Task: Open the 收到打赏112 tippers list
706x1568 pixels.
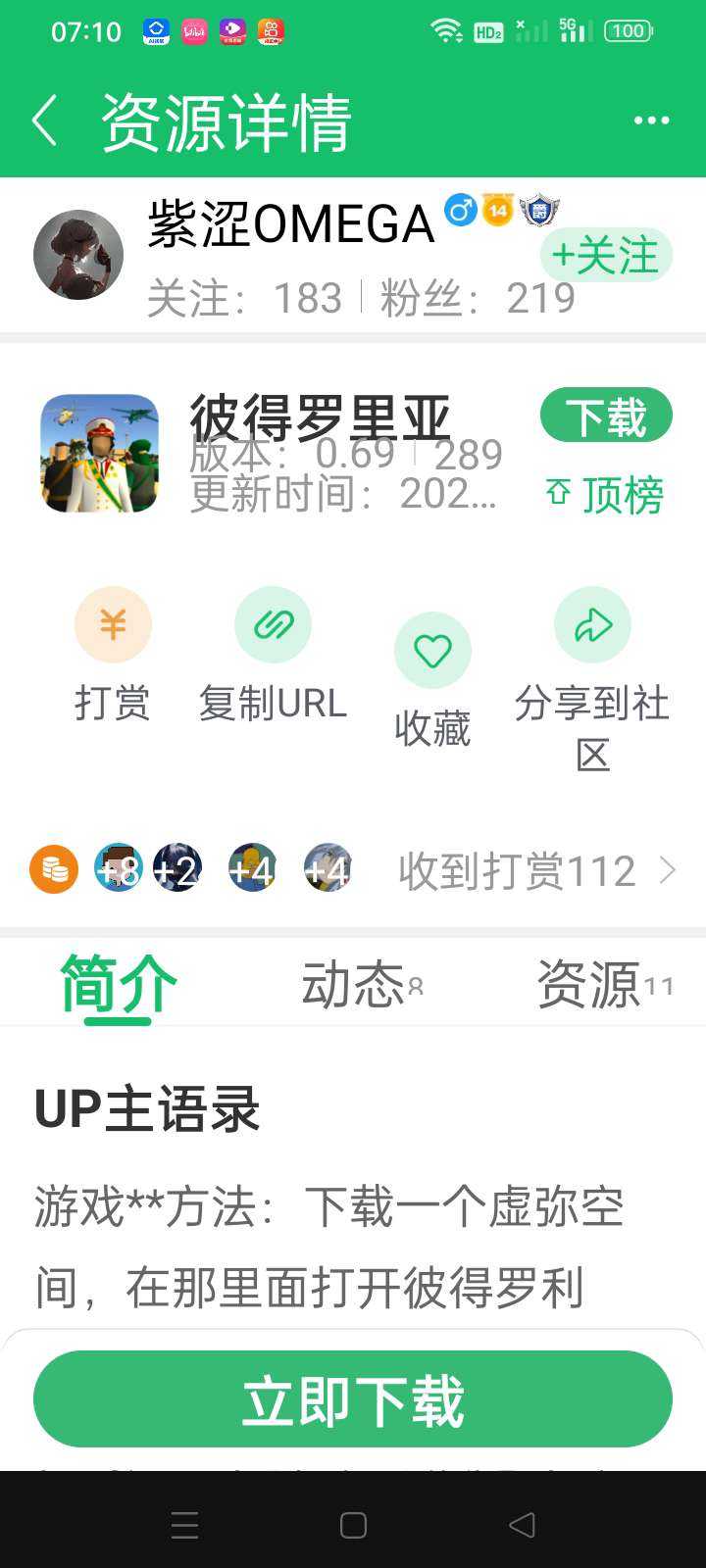Action: point(534,870)
